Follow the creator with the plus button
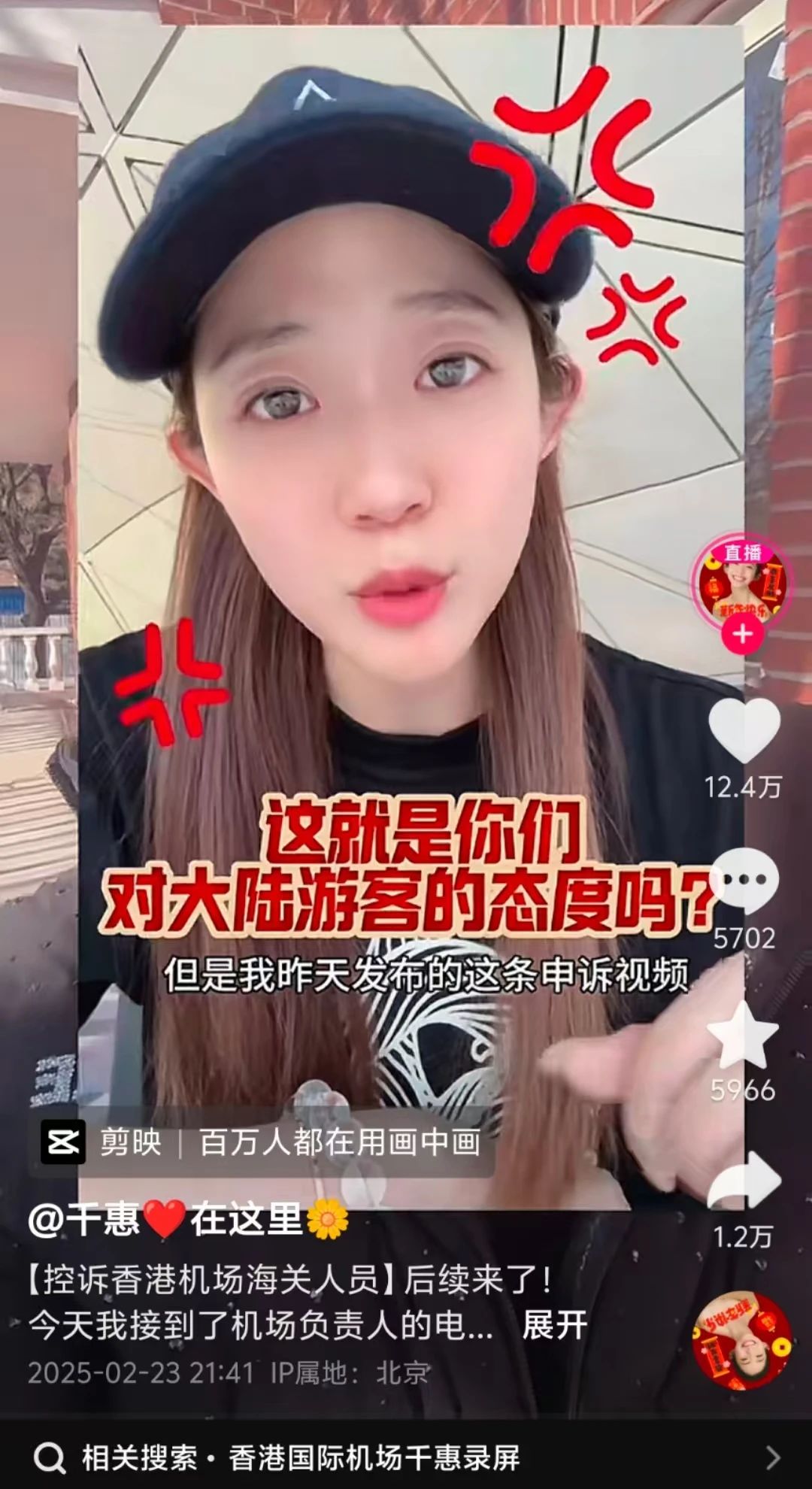 pyautogui.click(x=743, y=634)
